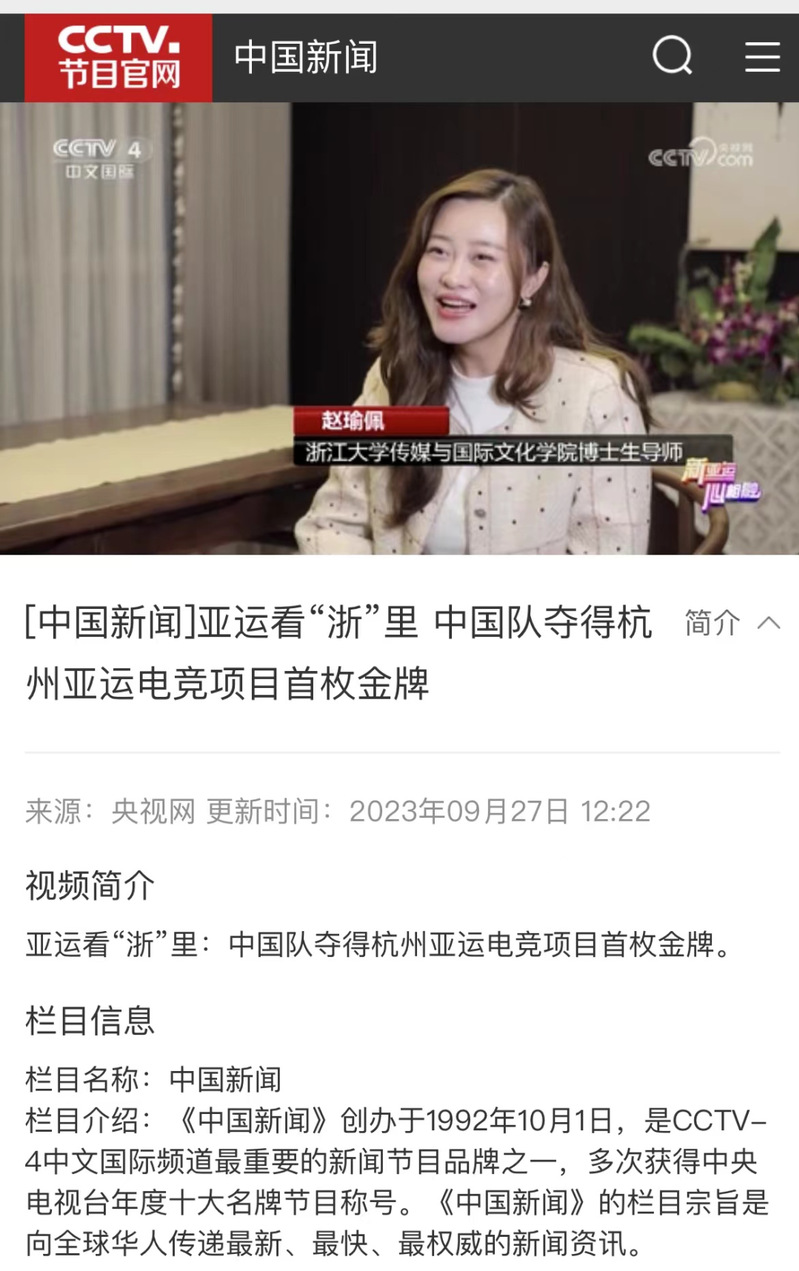Collapse the 简介 section

(x=731, y=623)
